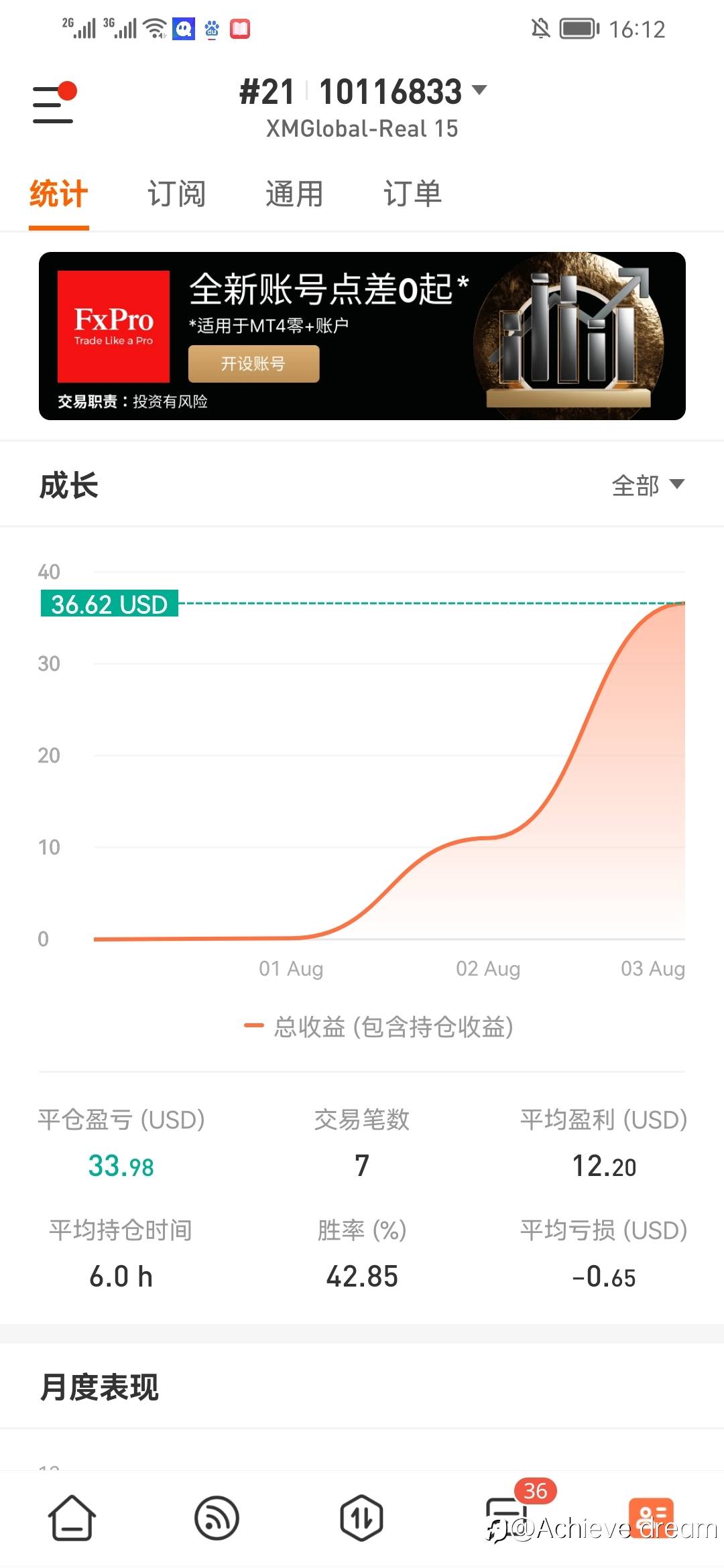Open the signals feed tab
Screen dimensions: 724x1568
tap(217, 1518)
